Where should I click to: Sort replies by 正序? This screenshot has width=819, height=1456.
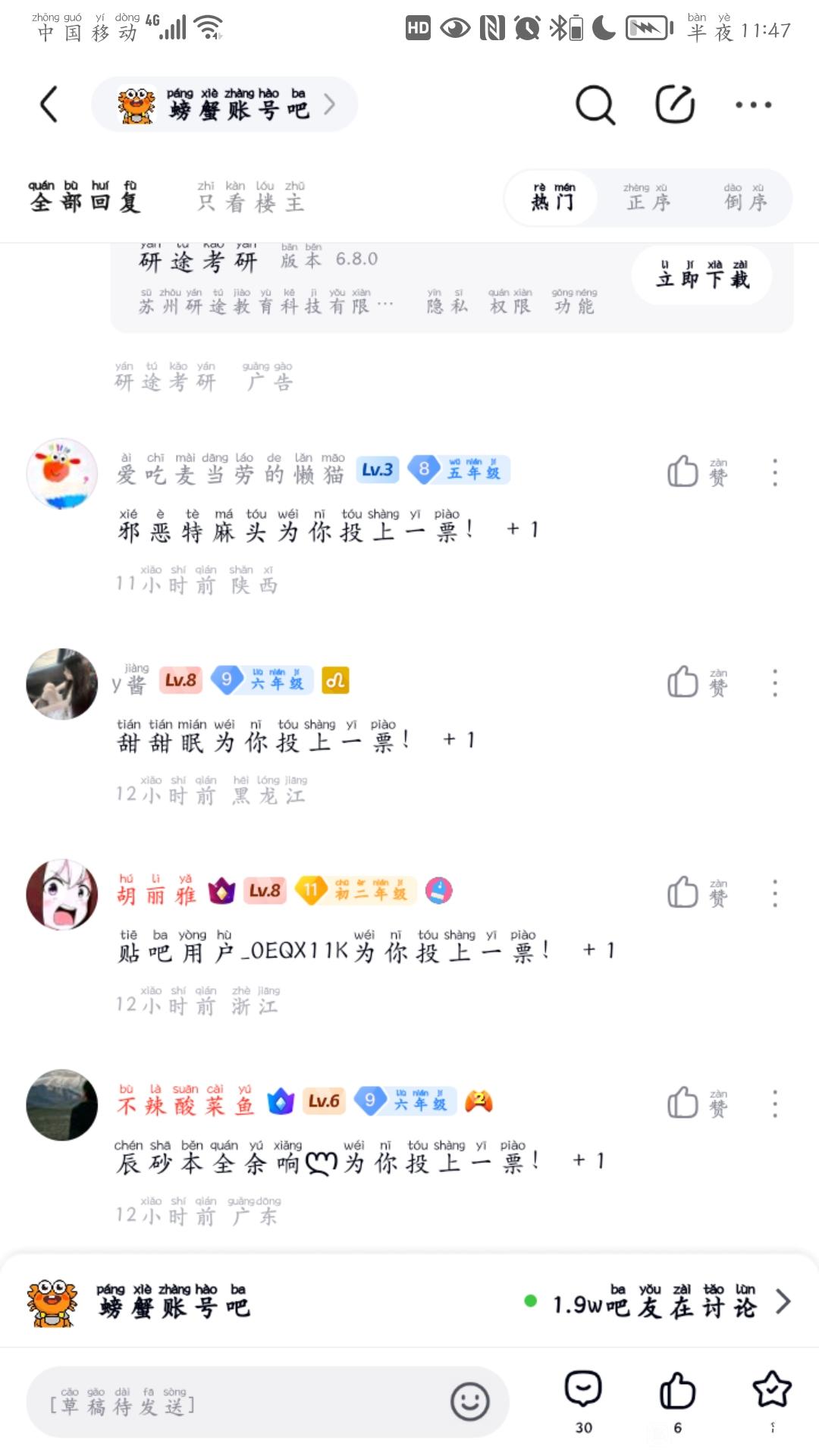point(647,199)
